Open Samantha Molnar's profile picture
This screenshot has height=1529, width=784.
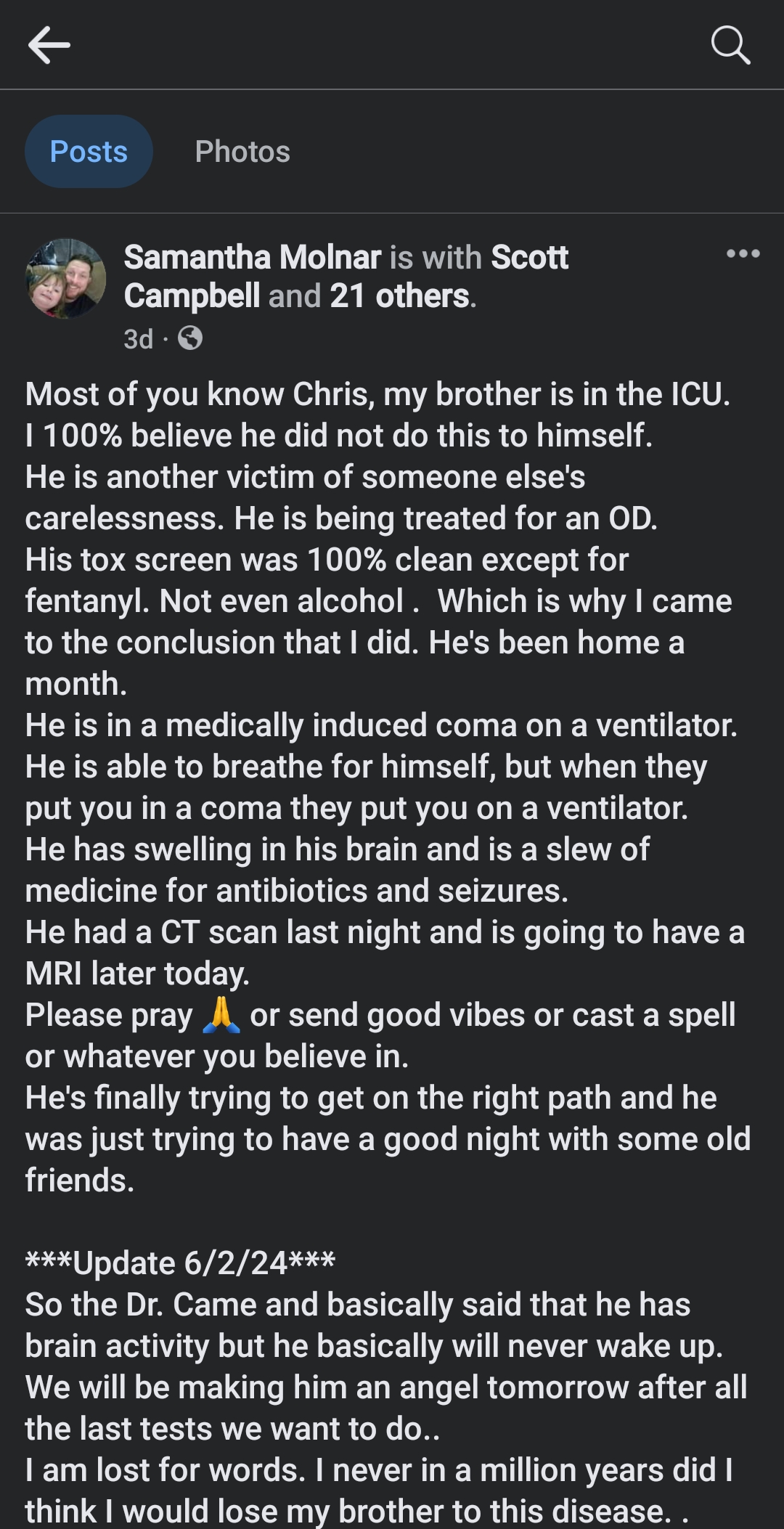[x=65, y=279]
